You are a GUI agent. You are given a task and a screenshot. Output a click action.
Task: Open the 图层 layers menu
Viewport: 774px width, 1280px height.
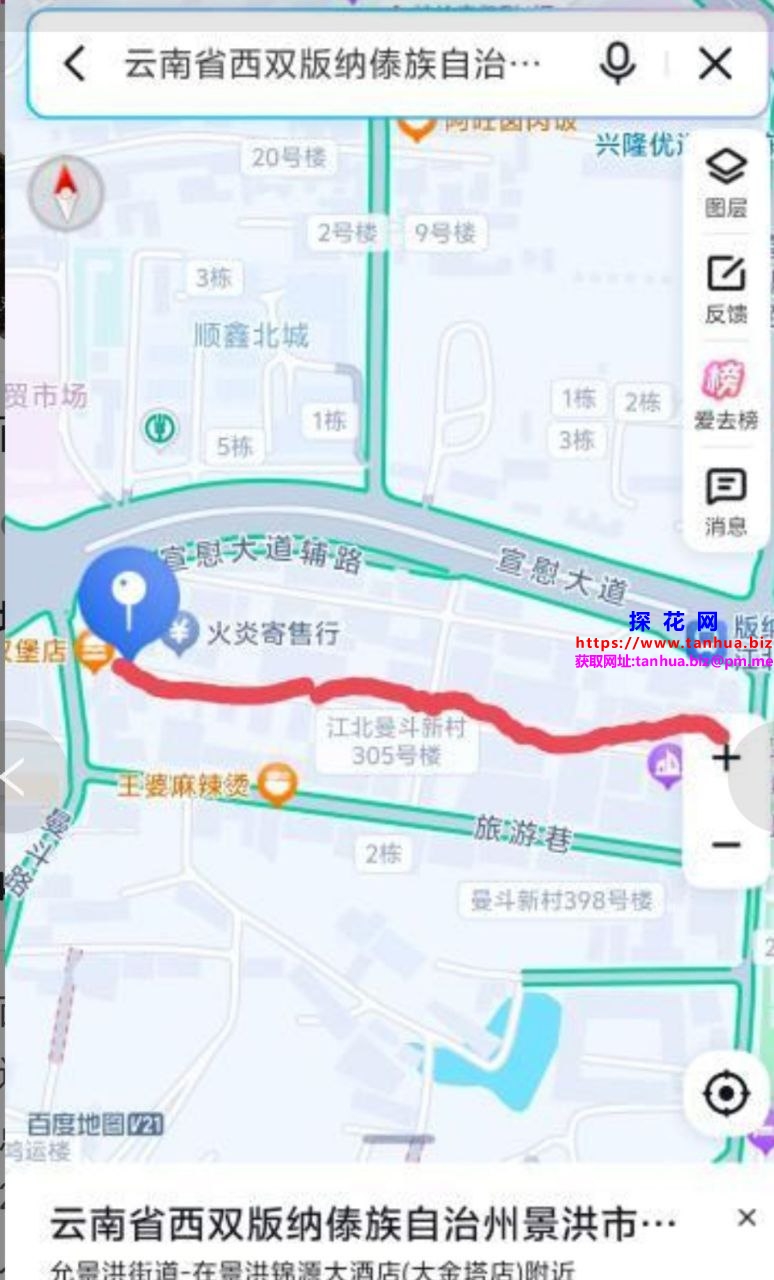tap(726, 184)
